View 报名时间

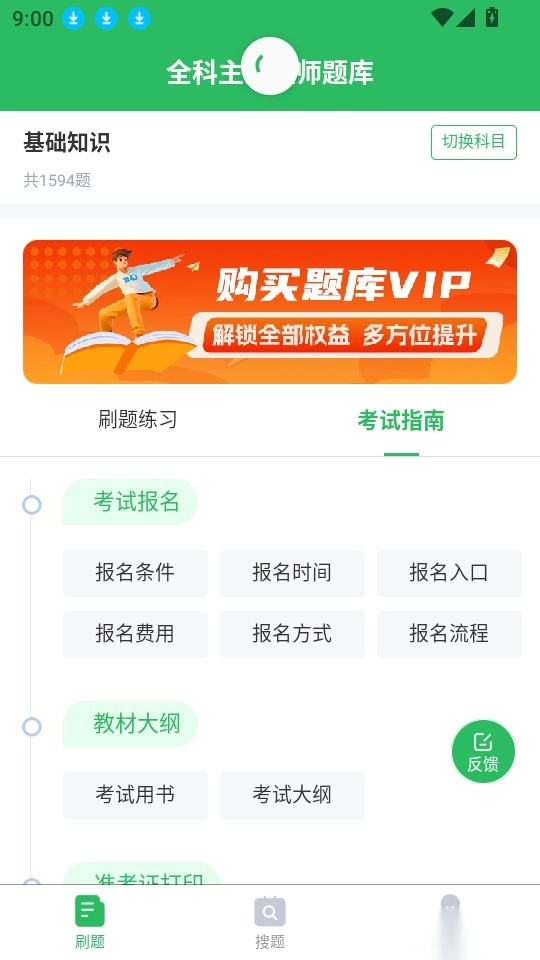point(292,573)
